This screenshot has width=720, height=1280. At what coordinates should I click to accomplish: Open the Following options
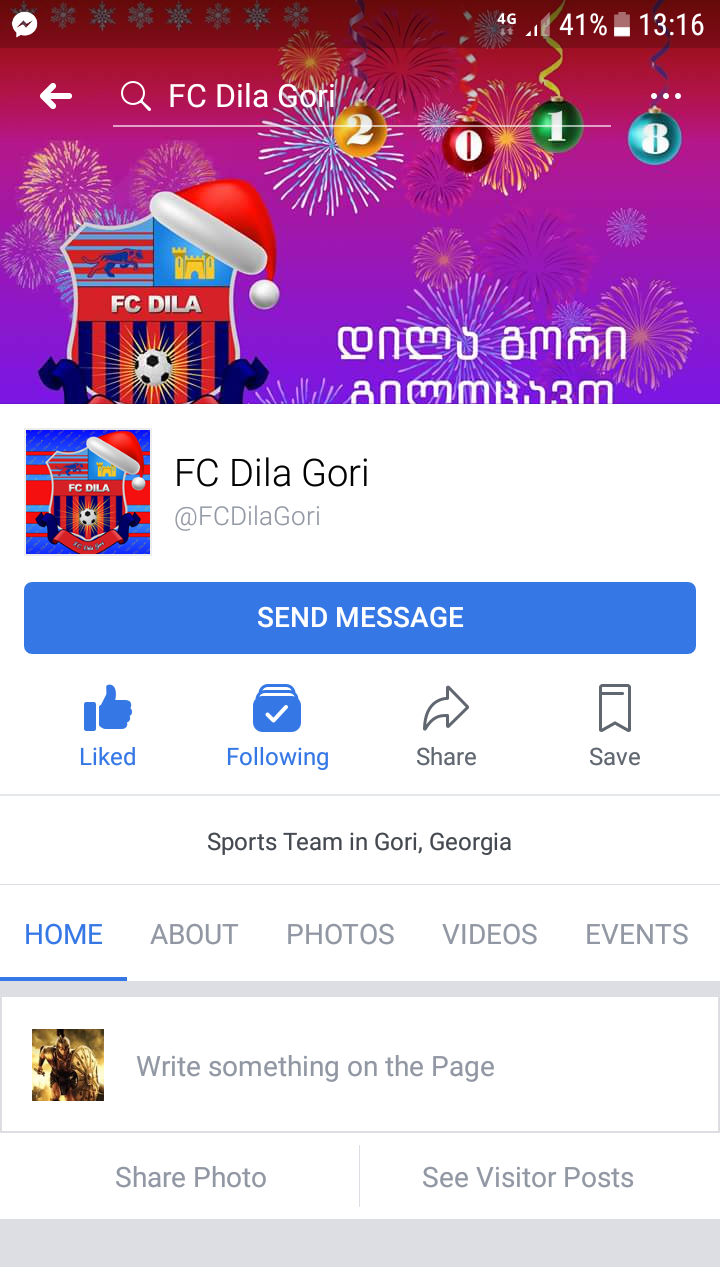pos(277,726)
